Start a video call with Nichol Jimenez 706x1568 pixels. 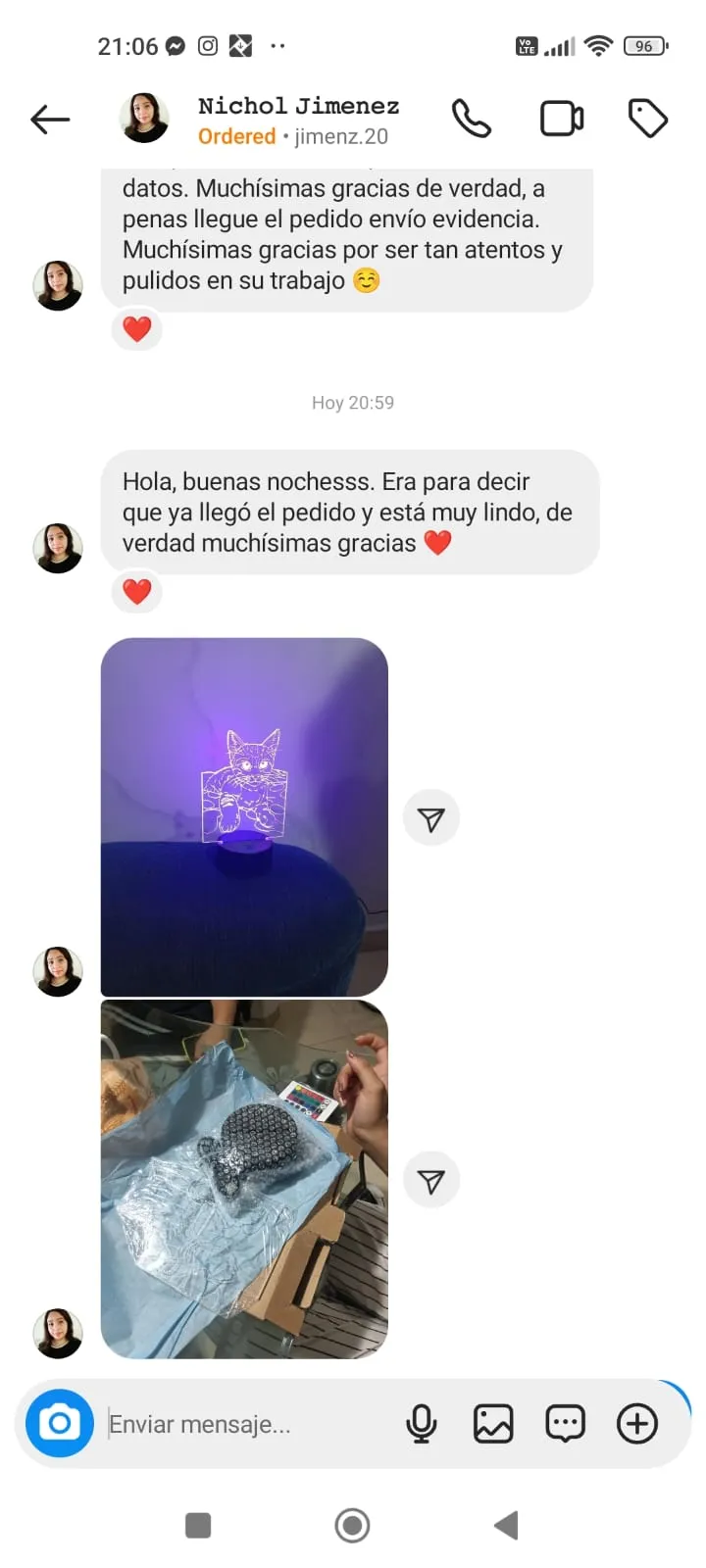point(562,119)
